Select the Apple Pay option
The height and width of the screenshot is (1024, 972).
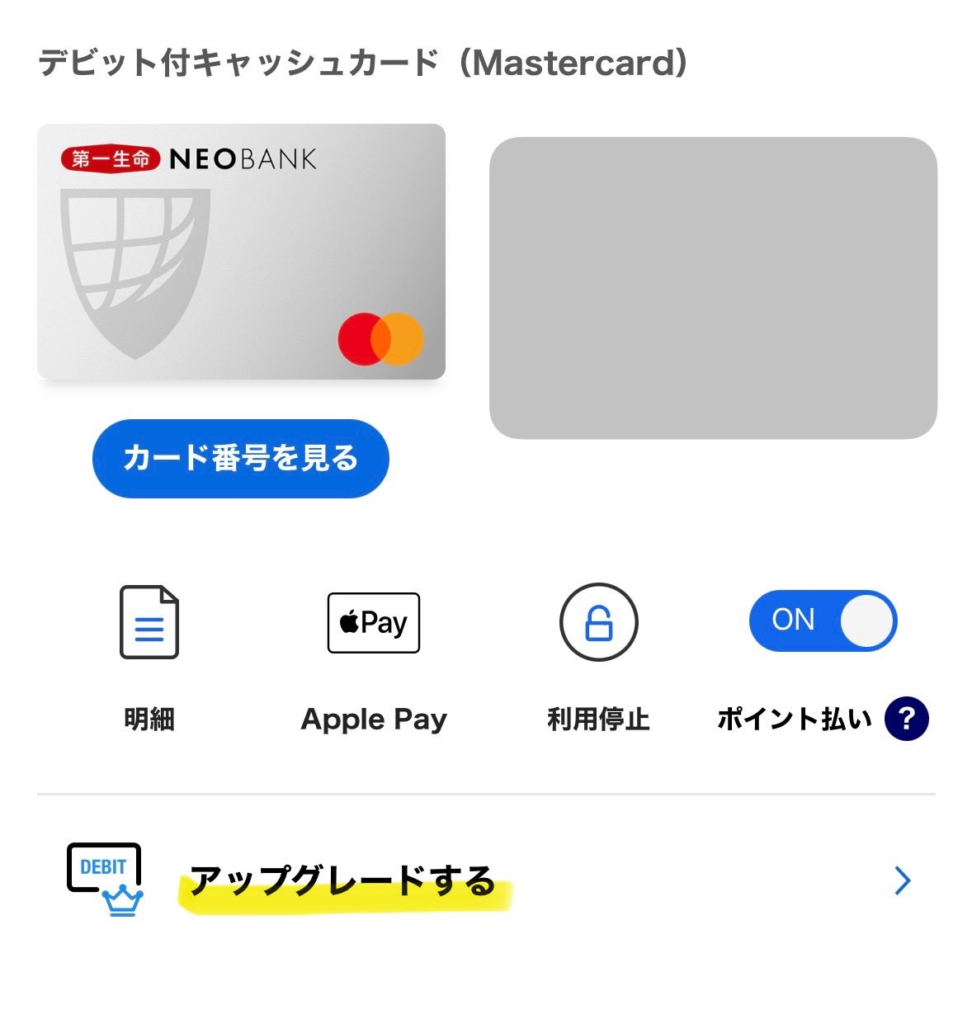tap(373, 623)
